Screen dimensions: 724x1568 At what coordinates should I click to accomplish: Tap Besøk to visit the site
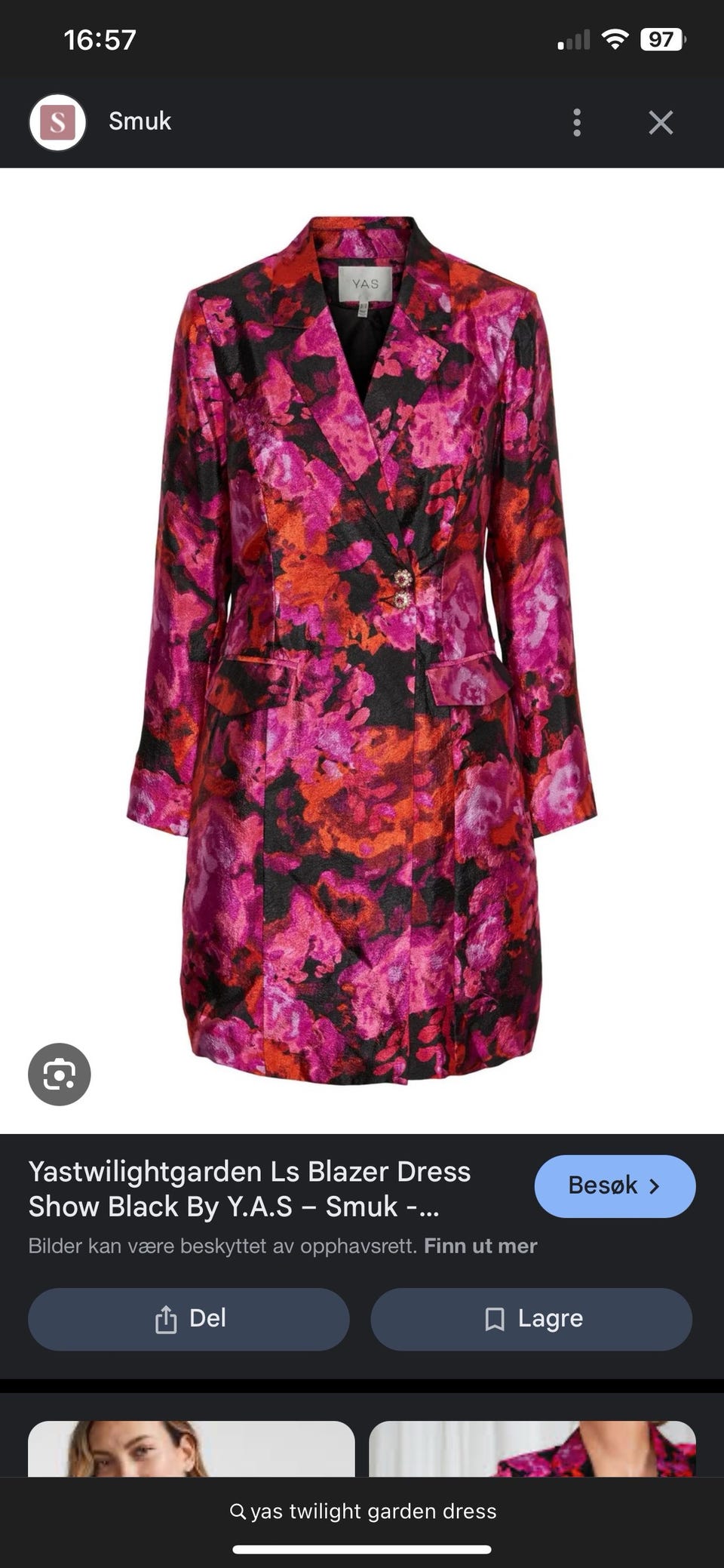click(x=615, y=1185)
